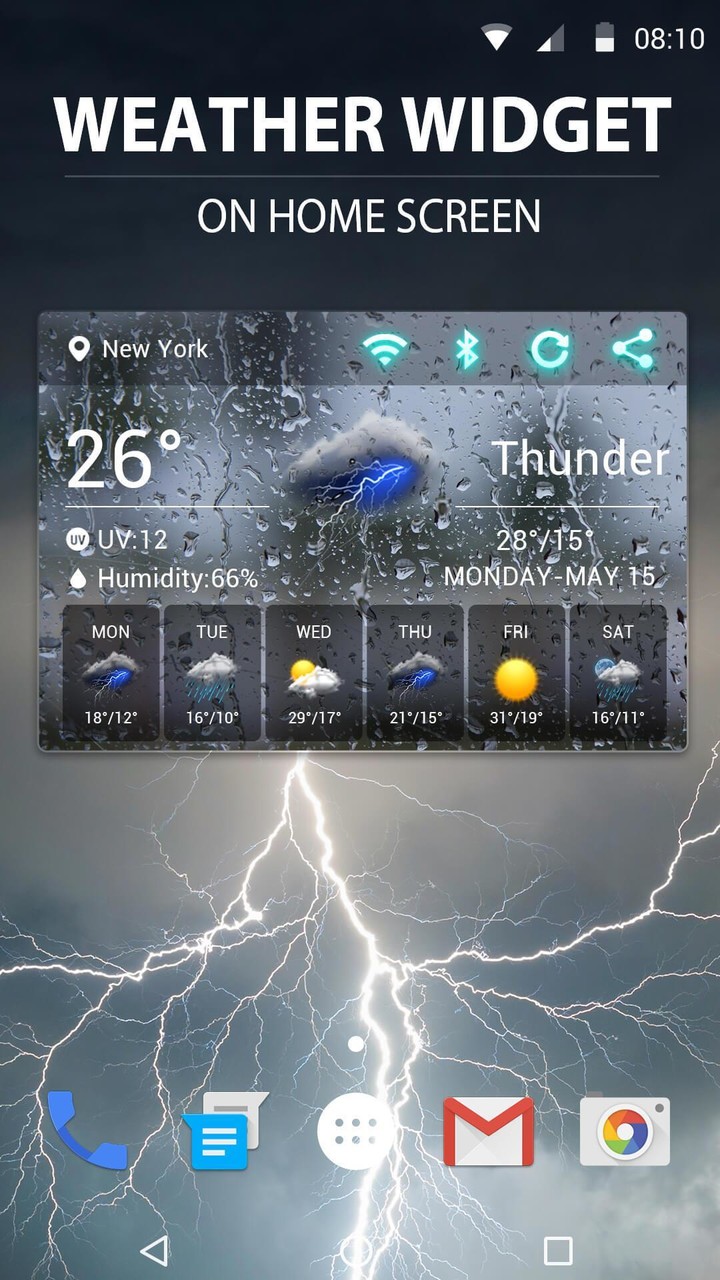Image resolution: width=720 pixels, height=1280 pixels.
Task: Refresh the weather data
Action: (x=547, y=348)
